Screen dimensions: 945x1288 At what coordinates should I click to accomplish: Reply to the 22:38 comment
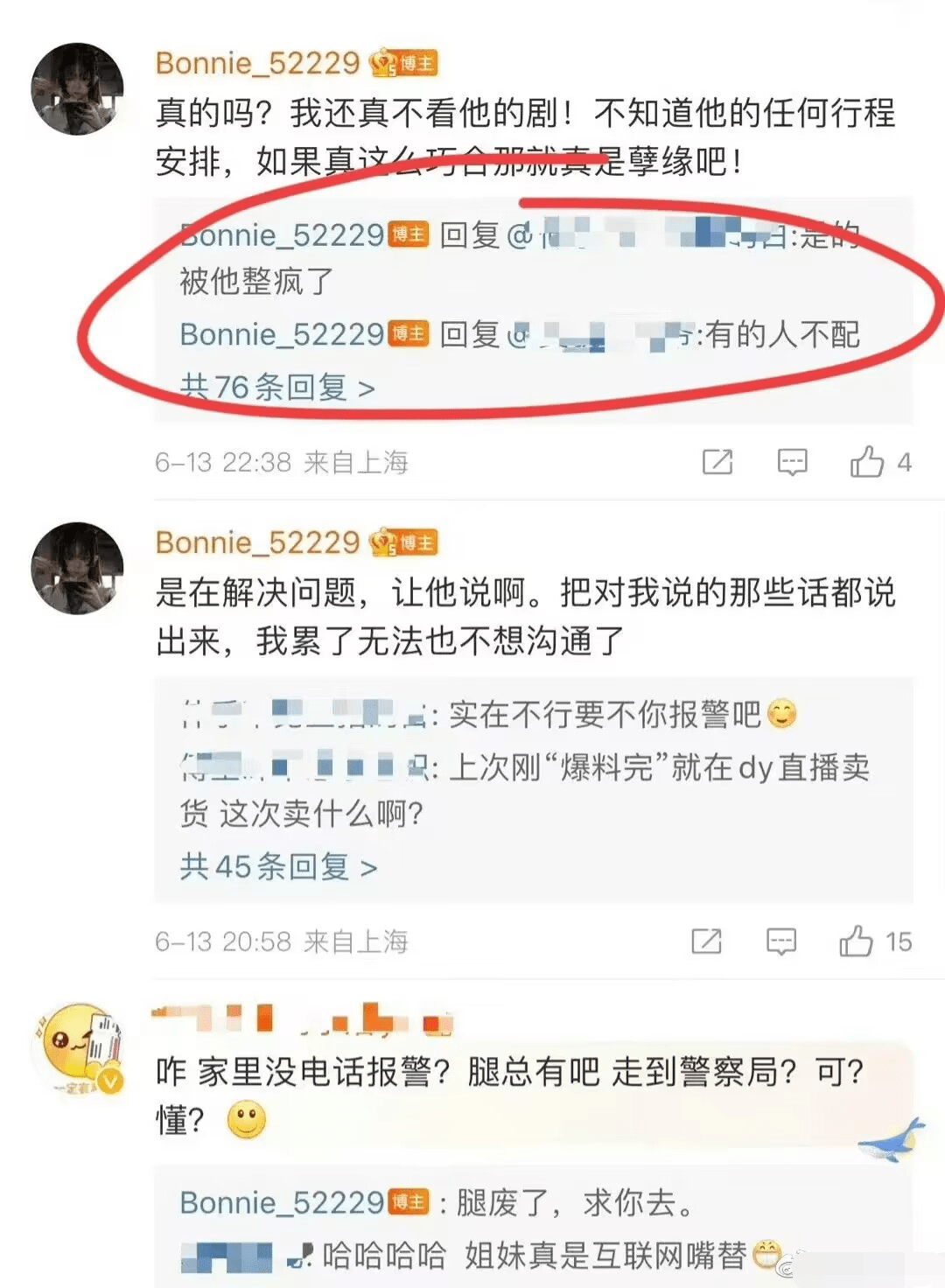pos(792,461)
